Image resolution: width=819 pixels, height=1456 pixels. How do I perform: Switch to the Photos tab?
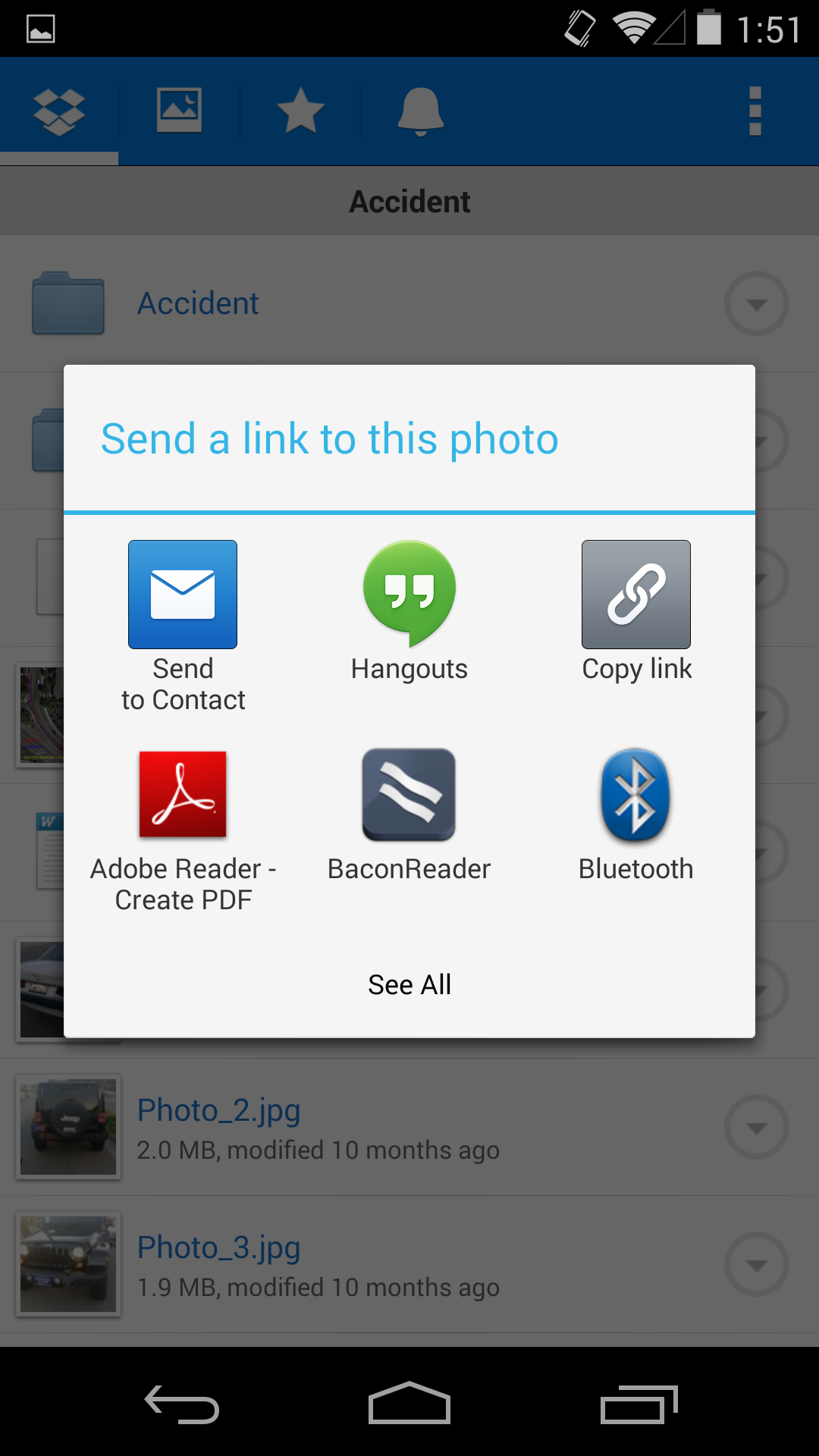(x=179, y=108)
